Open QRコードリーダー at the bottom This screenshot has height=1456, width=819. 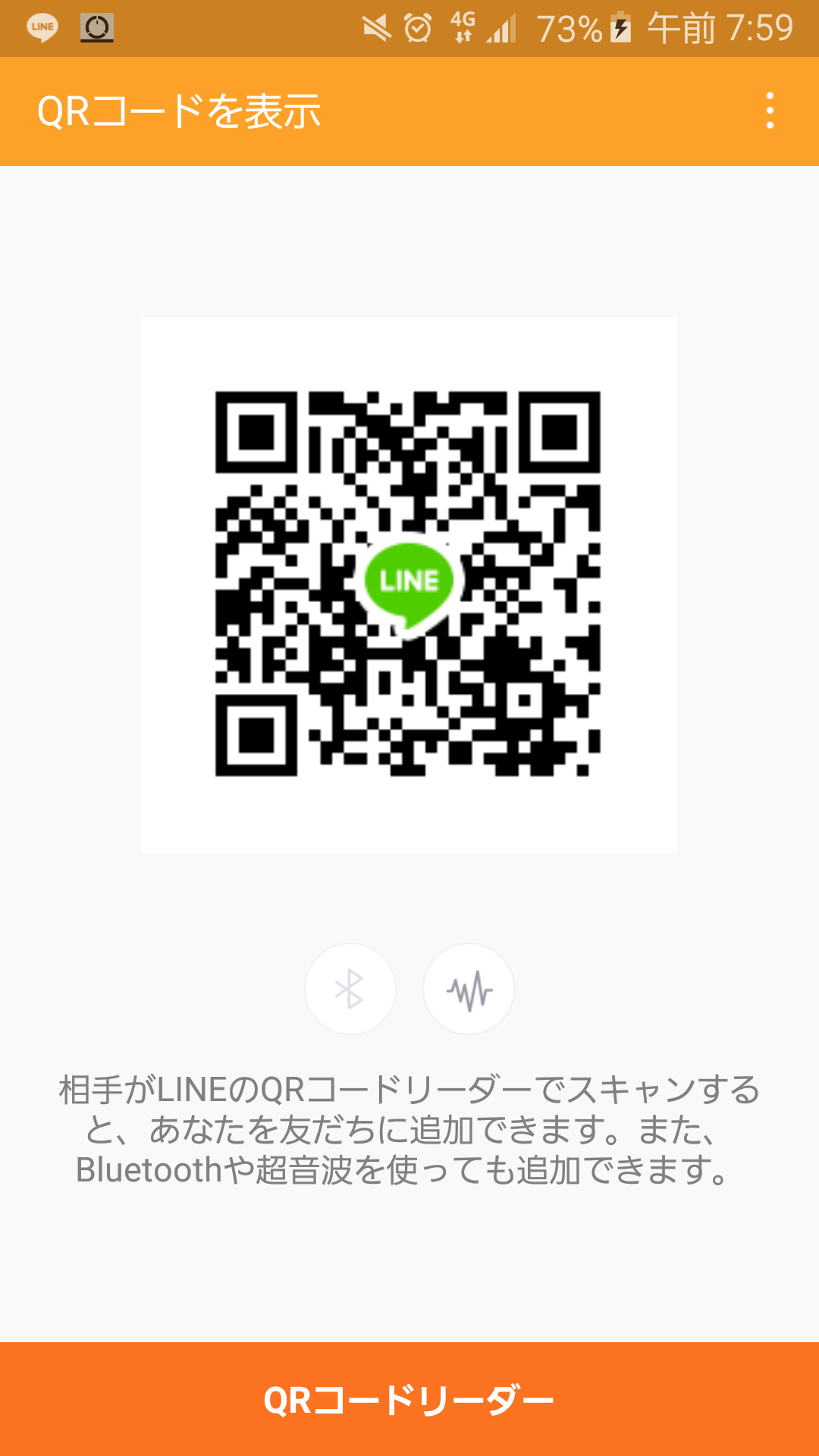pyautogui.click(x=409, y=1399)
